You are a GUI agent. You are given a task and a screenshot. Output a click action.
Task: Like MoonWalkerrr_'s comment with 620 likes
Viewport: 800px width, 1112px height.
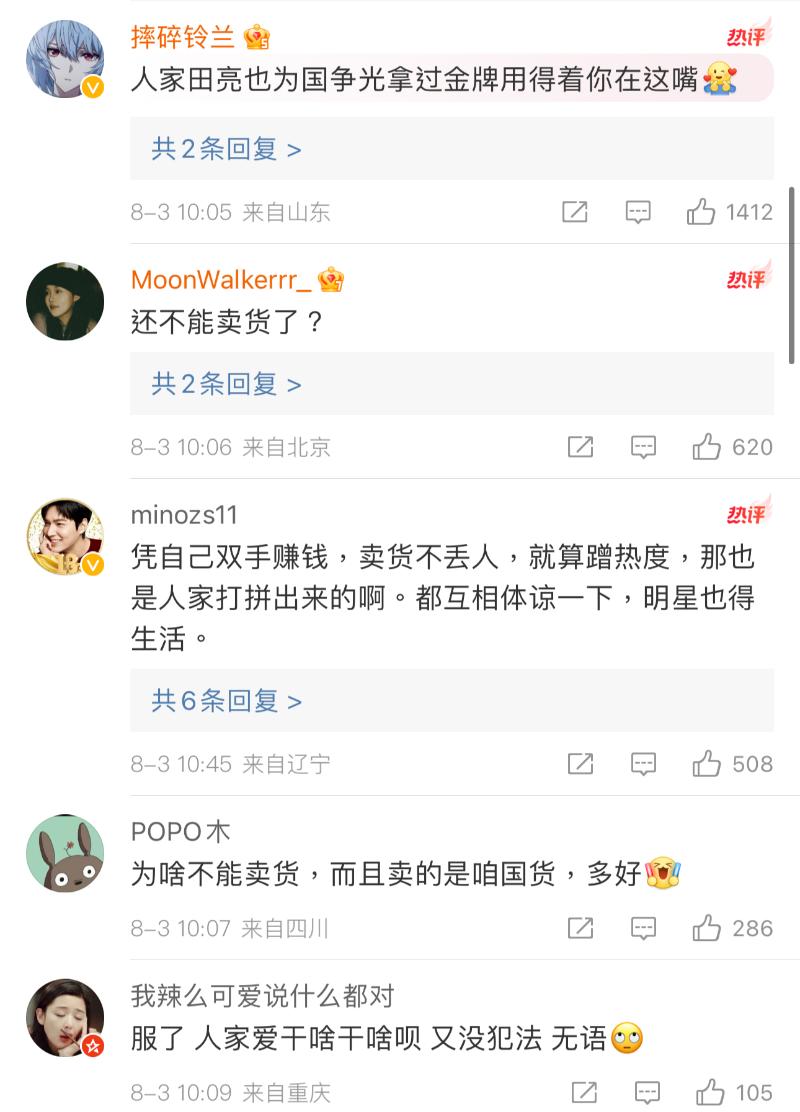coord(707,447)
